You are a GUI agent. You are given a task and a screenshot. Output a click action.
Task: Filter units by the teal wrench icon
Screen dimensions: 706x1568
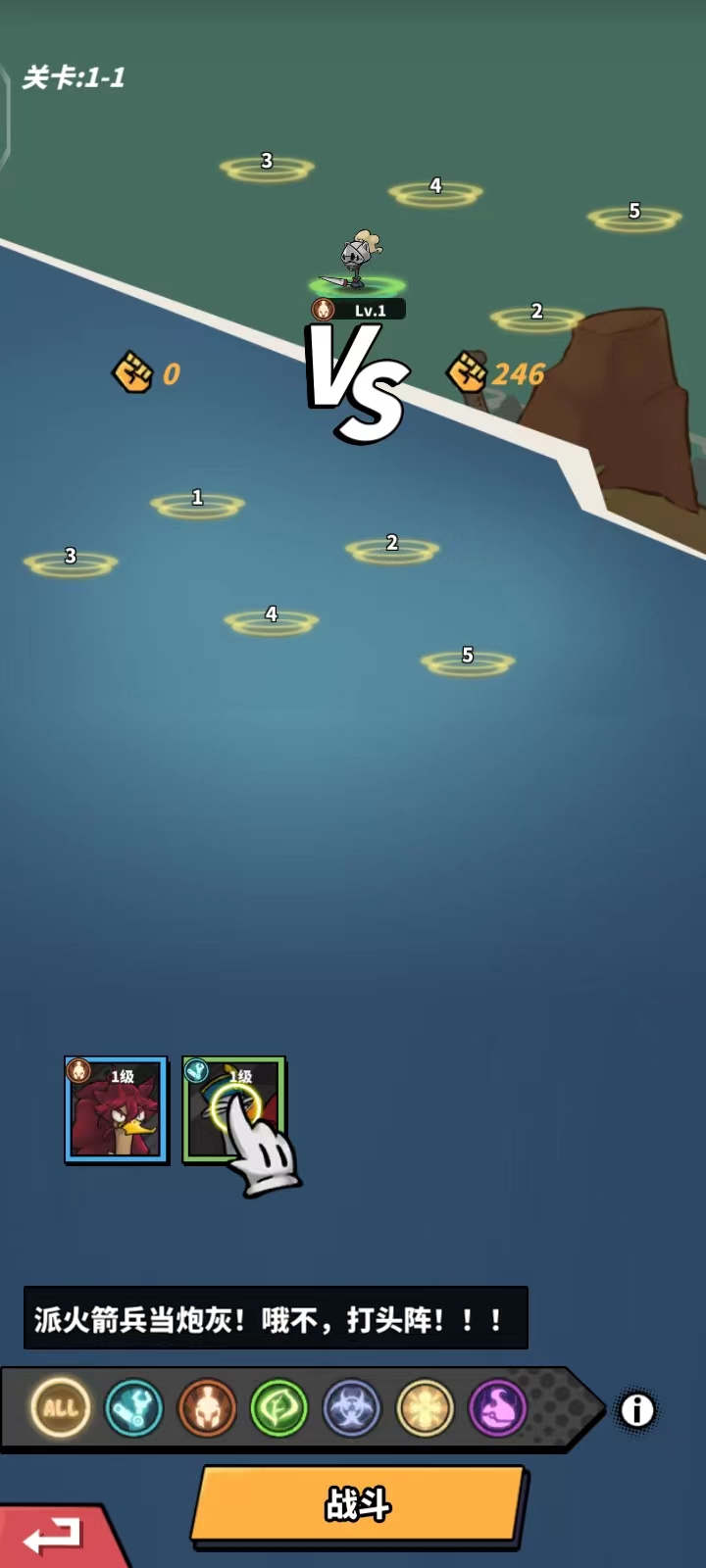click(133, 1408)
